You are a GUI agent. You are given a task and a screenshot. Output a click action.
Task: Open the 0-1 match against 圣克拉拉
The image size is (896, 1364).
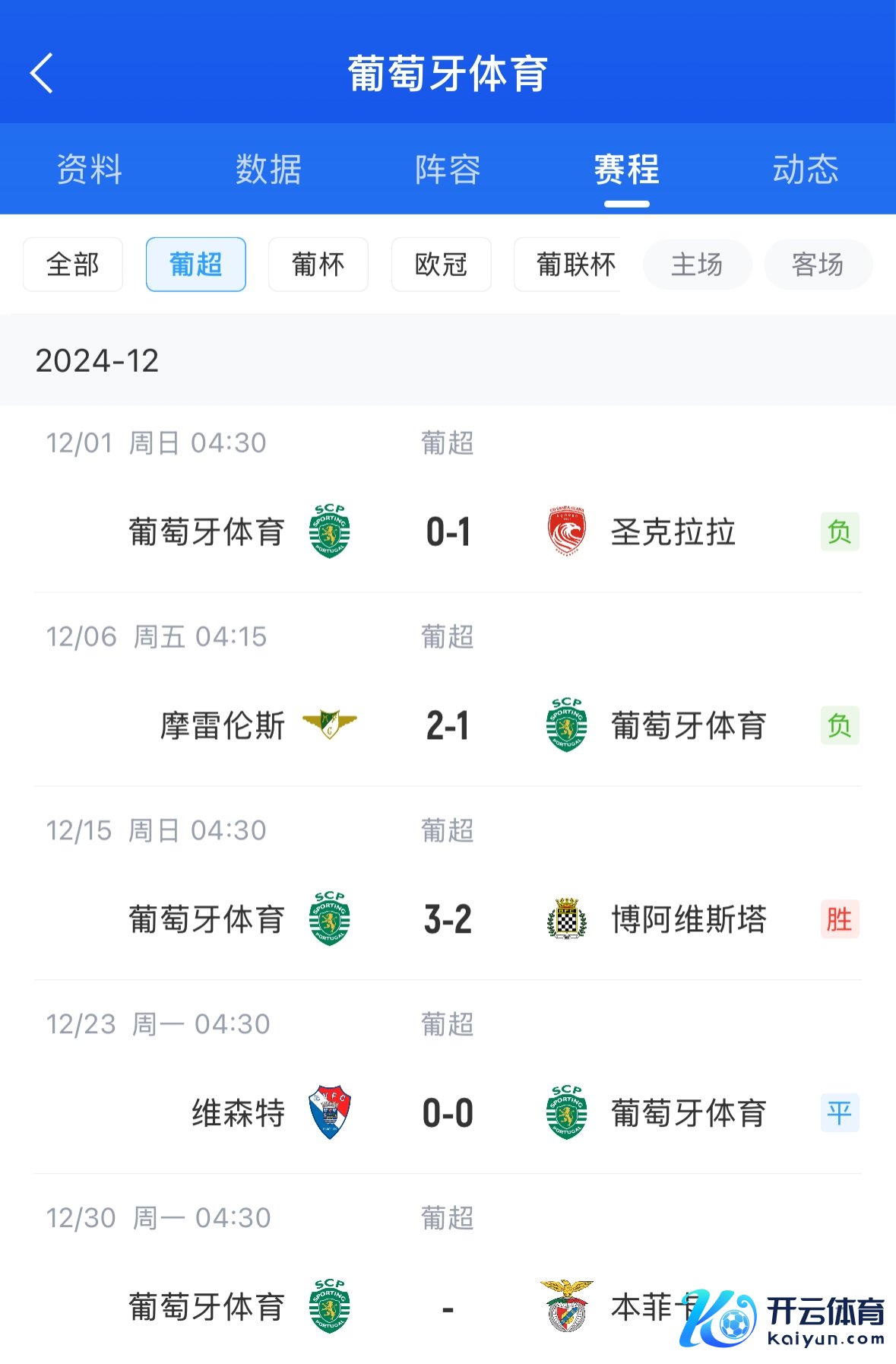coord(448,531)
